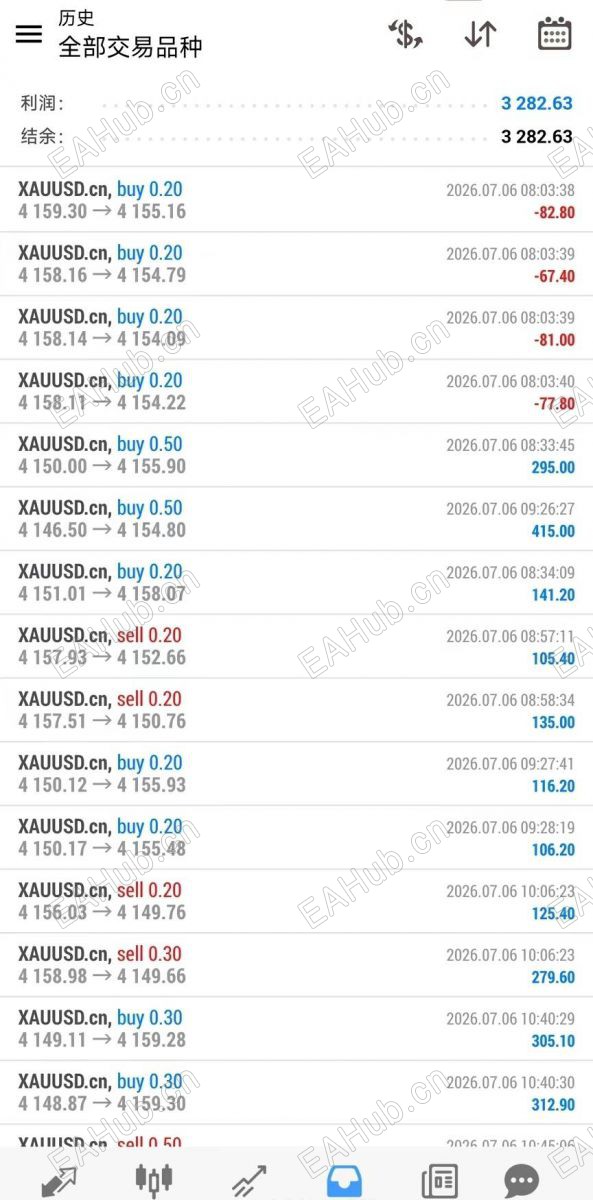Open the trade with loss -67.40
Image resolution: width=593 pixels, height=1200 pixels.
(296, 264)
